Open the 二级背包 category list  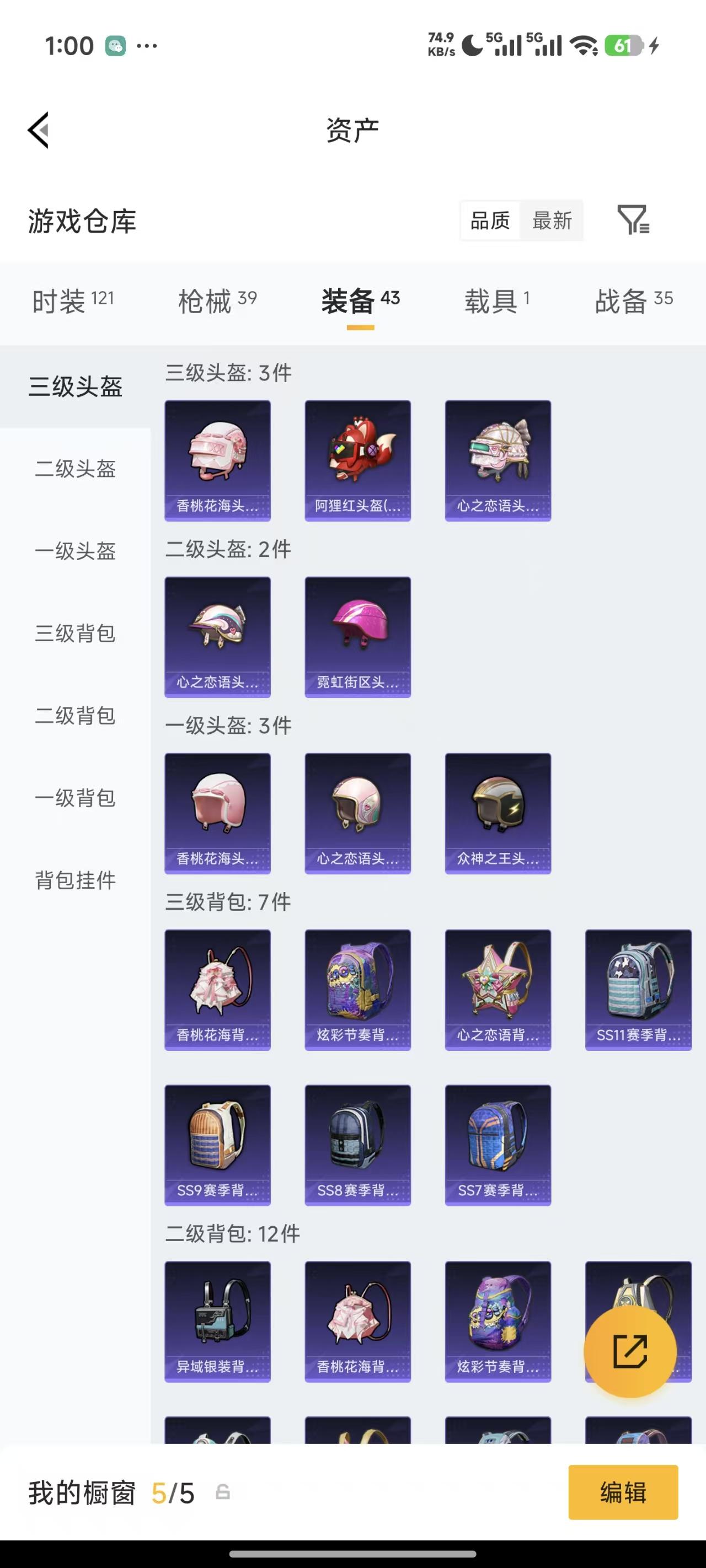pos(74,716)
